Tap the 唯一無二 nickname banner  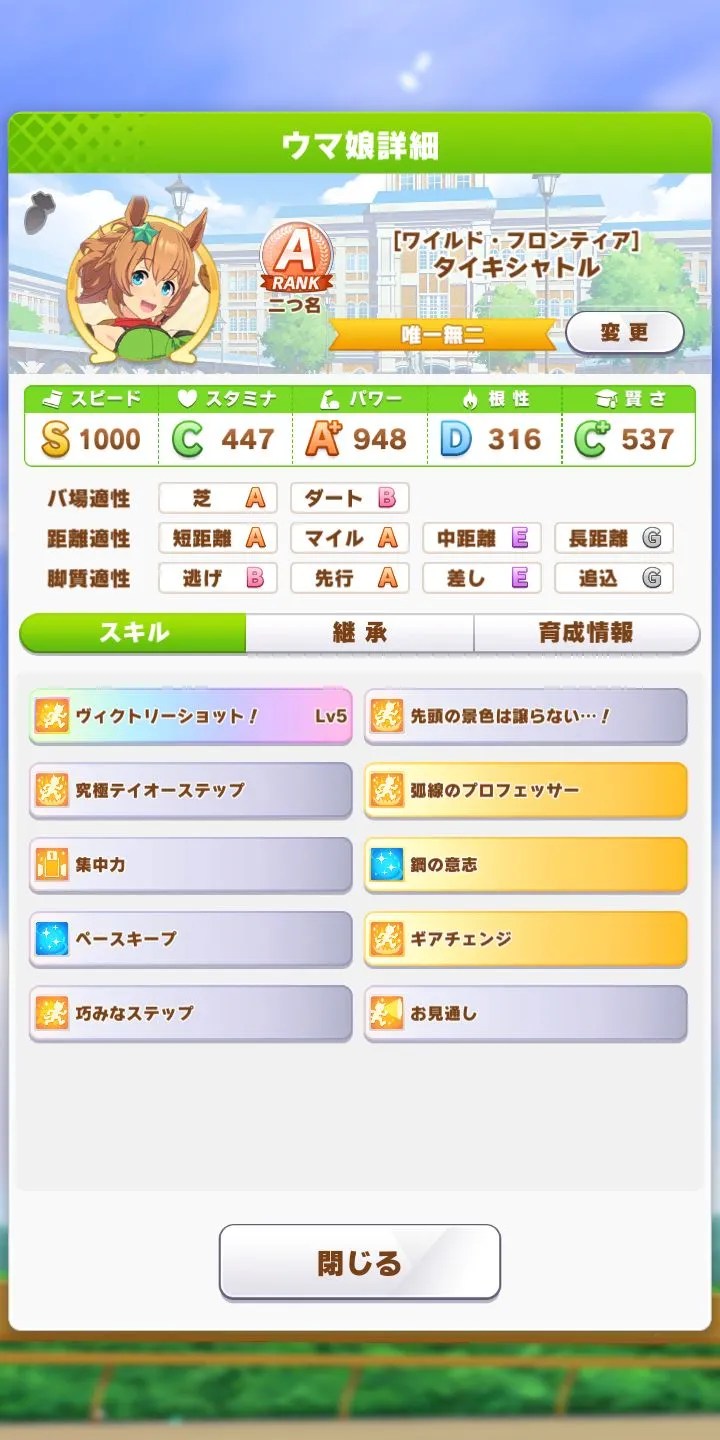[x=444, y=335]
